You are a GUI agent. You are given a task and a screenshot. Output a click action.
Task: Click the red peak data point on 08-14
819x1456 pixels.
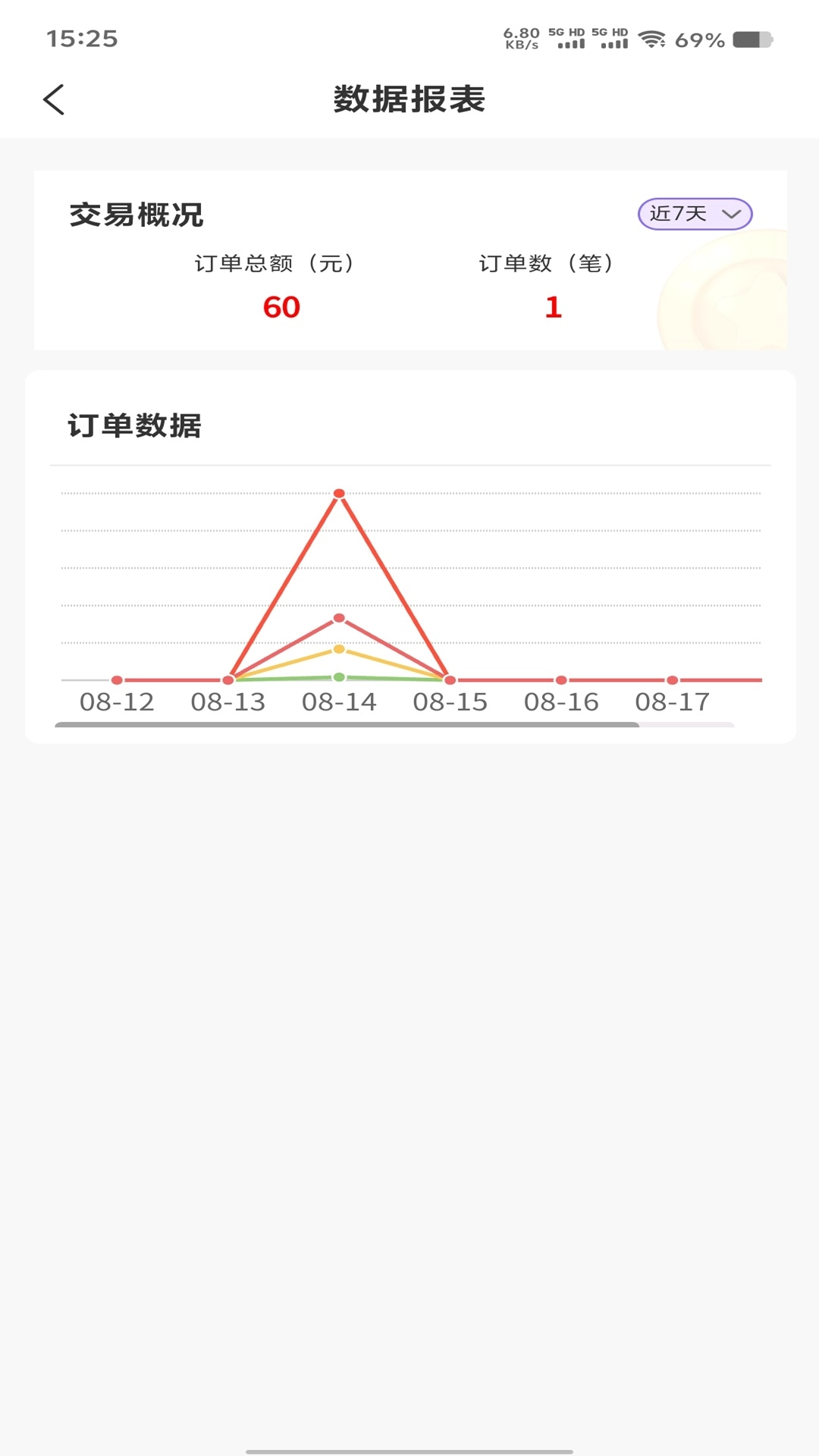pyautogui.click(x=339, y=493)
